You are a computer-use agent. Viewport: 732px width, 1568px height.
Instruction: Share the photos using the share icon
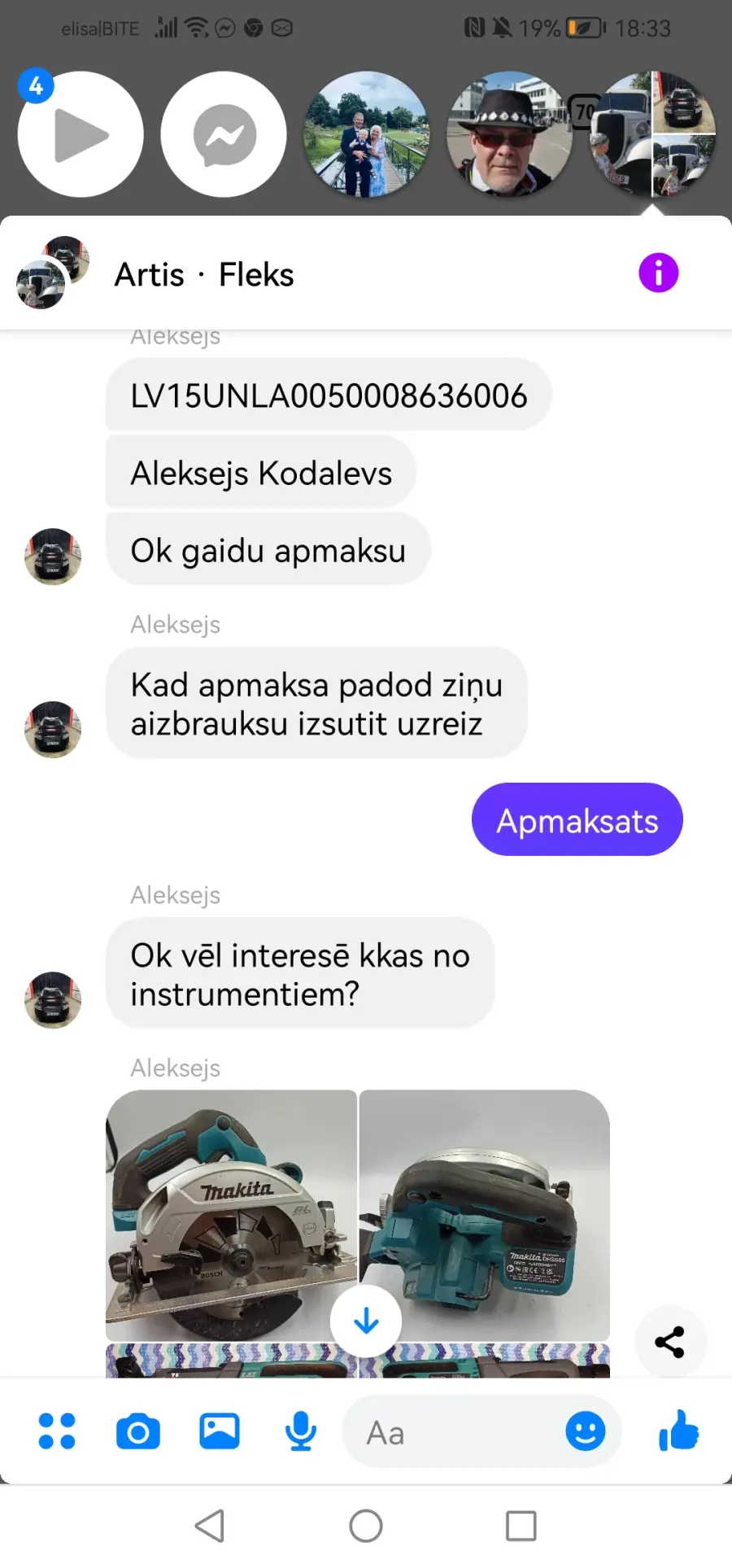coord(670,1342)
